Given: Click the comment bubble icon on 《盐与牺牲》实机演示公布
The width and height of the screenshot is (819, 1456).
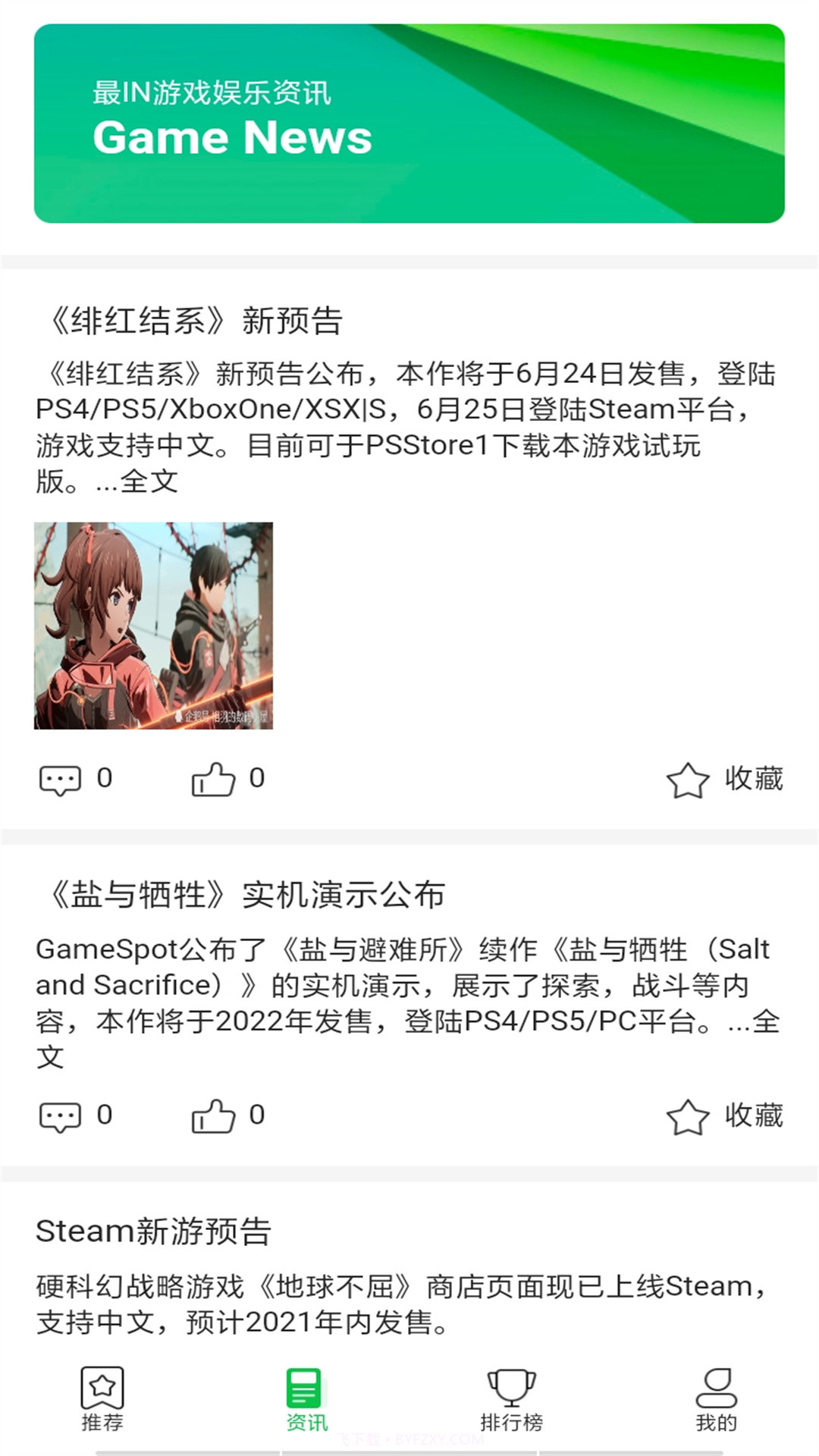Looking at the screenshot, I should coord(59,1116).
